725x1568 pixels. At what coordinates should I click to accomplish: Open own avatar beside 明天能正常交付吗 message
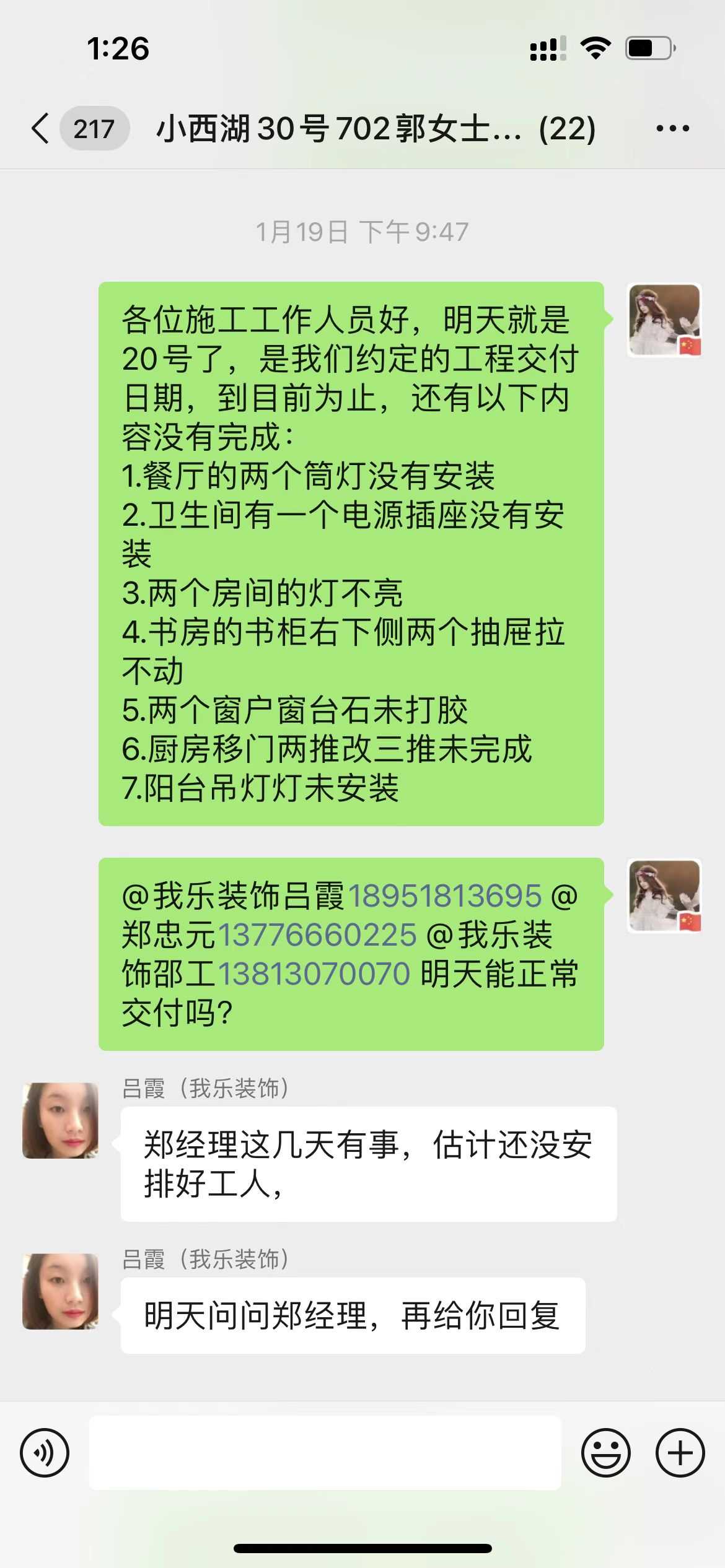coord(664,896)
